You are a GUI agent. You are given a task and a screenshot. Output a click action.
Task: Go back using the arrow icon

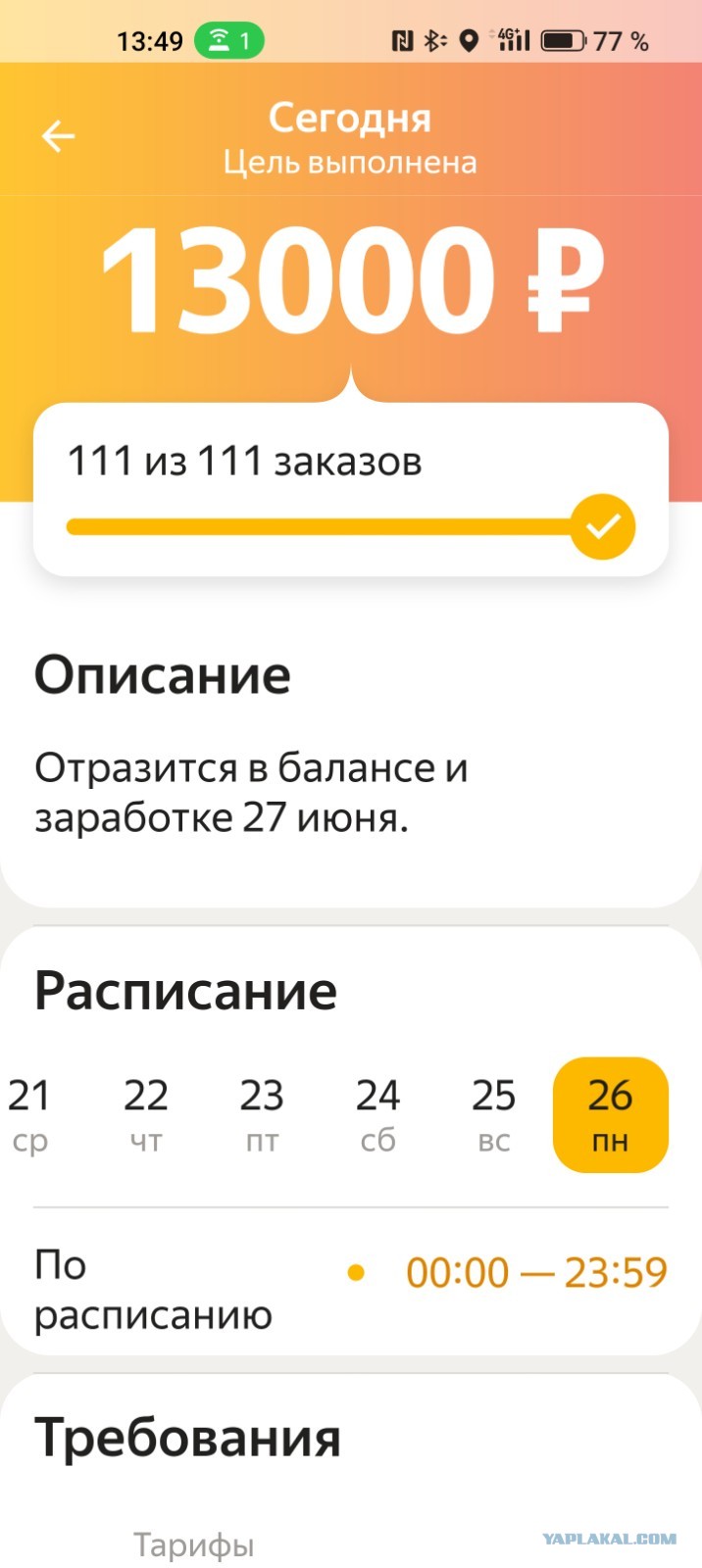click(58, 136)
